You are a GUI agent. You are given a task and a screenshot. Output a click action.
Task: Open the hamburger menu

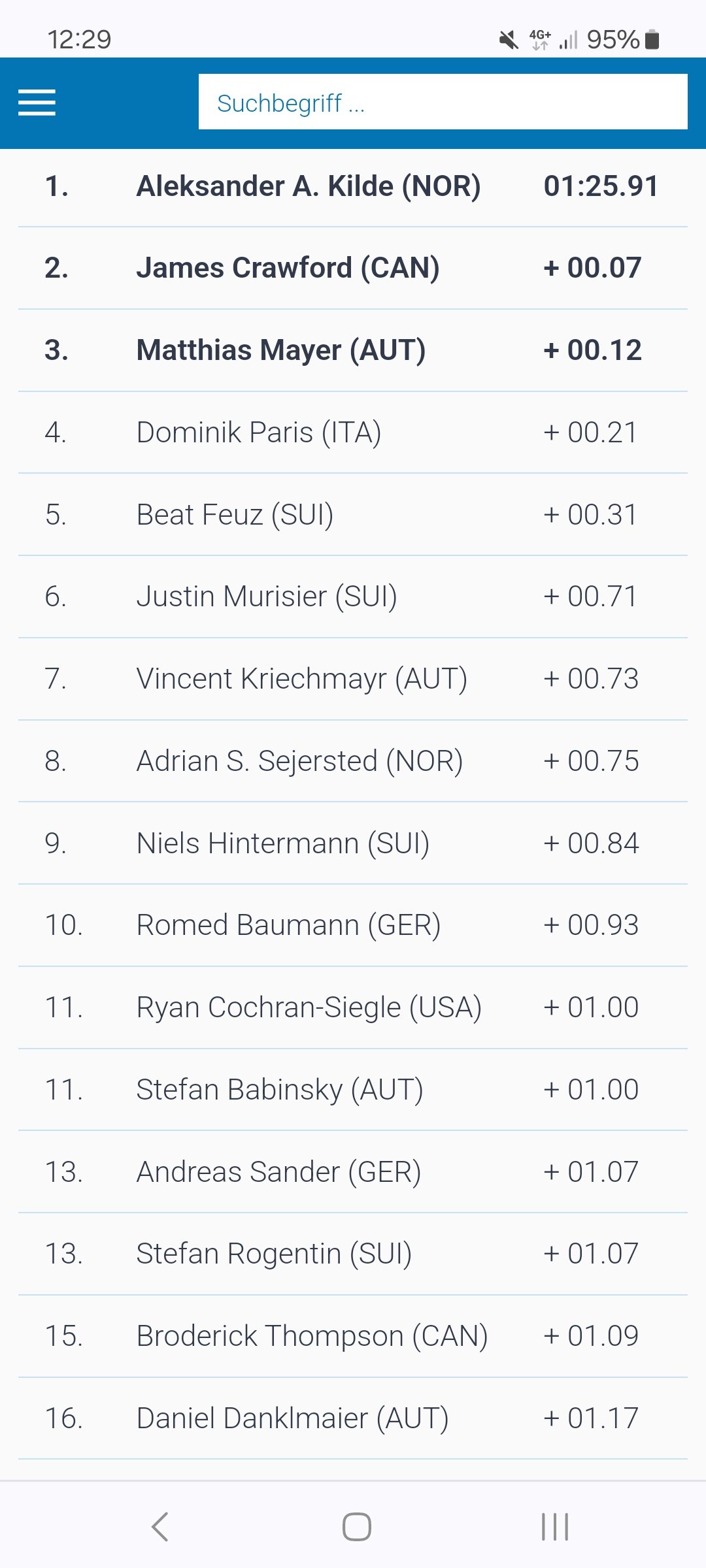click(x=37, y=103)
